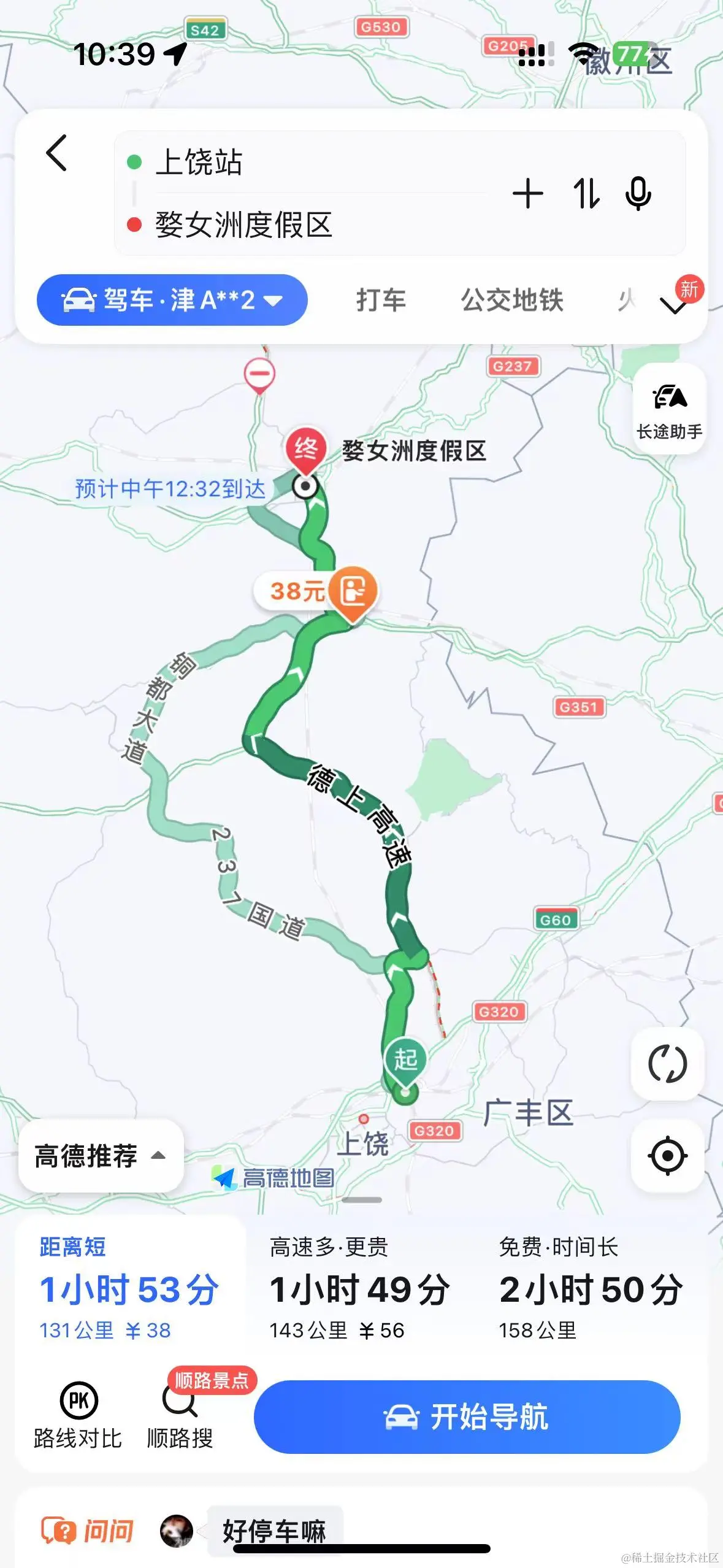Start voice input with the microphone
The image size is (723, 1568).
click(x=638, y=194)
